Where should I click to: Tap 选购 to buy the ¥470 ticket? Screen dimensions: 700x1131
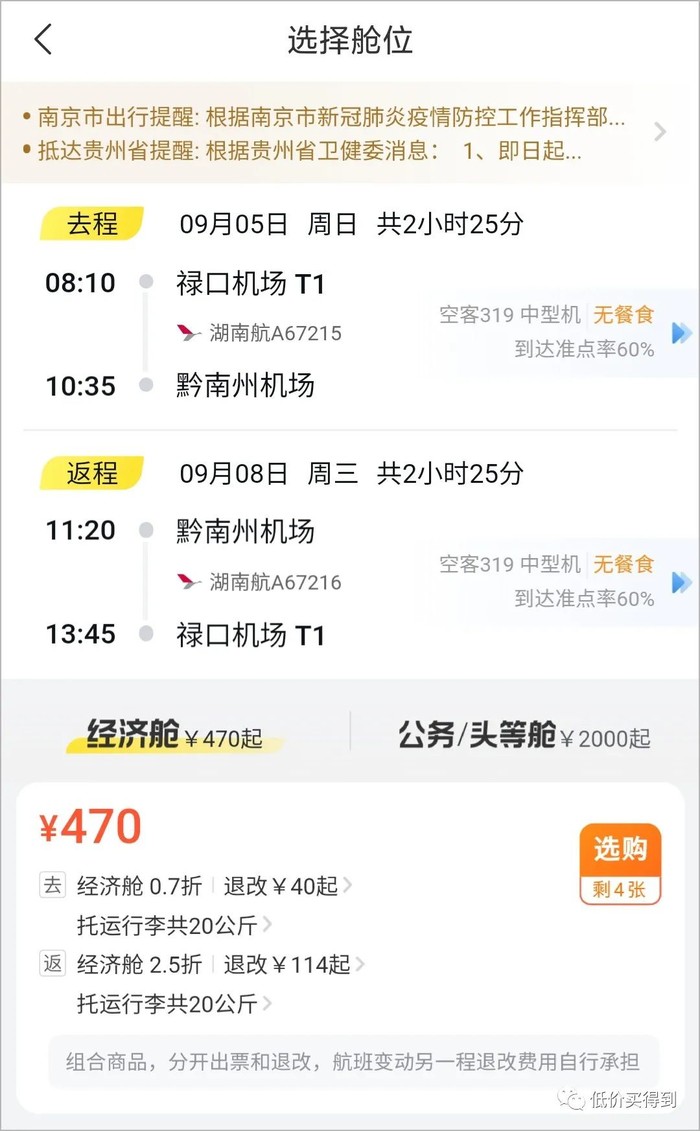tap(620, 862)
